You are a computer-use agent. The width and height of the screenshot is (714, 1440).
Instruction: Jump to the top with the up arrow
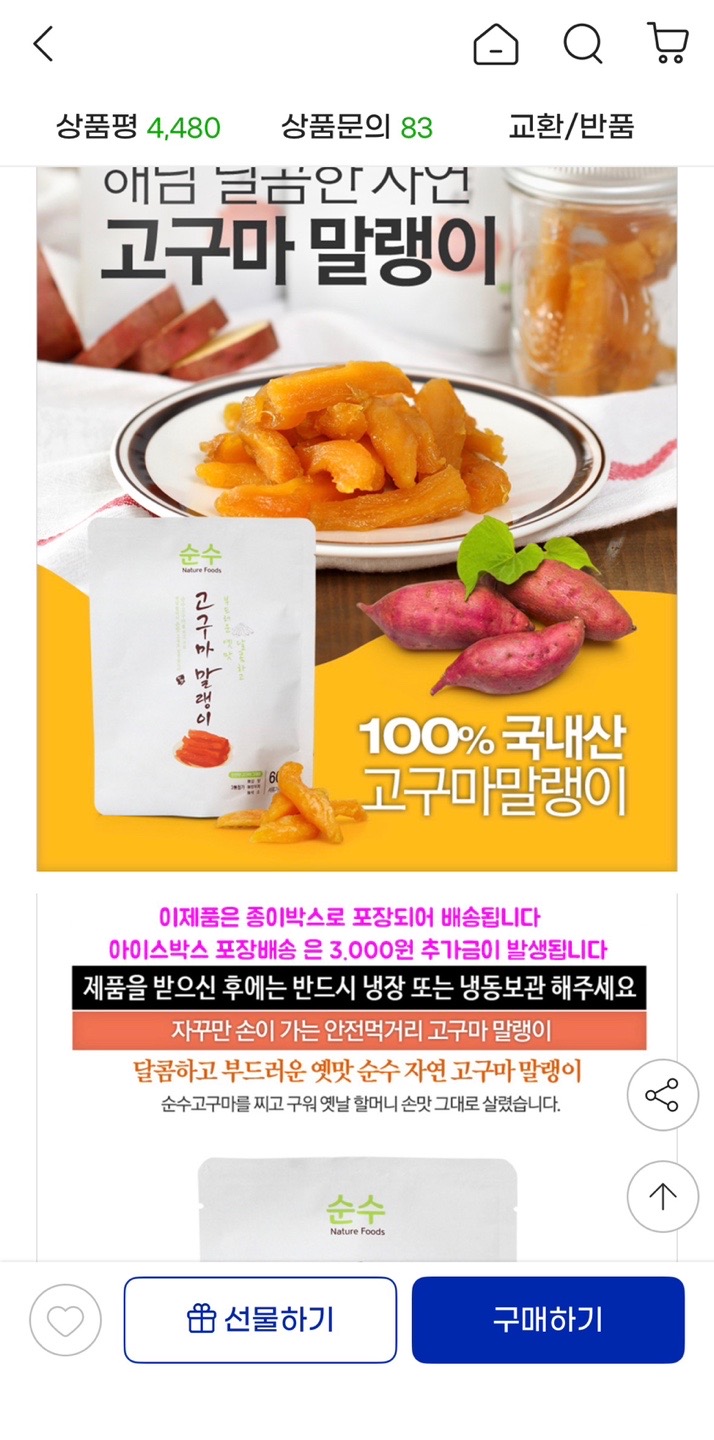[662, 1196]
